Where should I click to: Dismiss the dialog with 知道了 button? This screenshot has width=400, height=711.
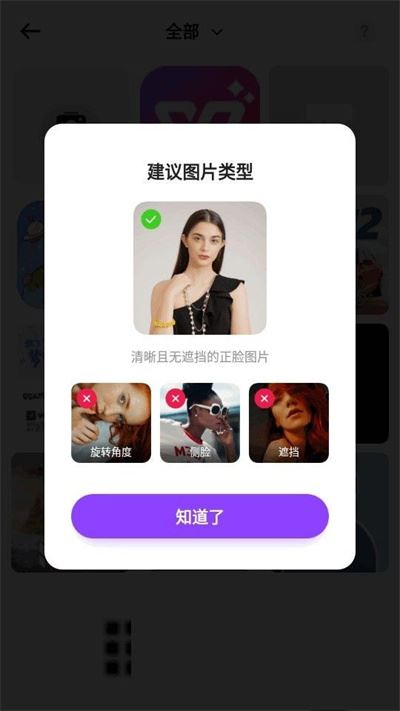click(200, 516)
